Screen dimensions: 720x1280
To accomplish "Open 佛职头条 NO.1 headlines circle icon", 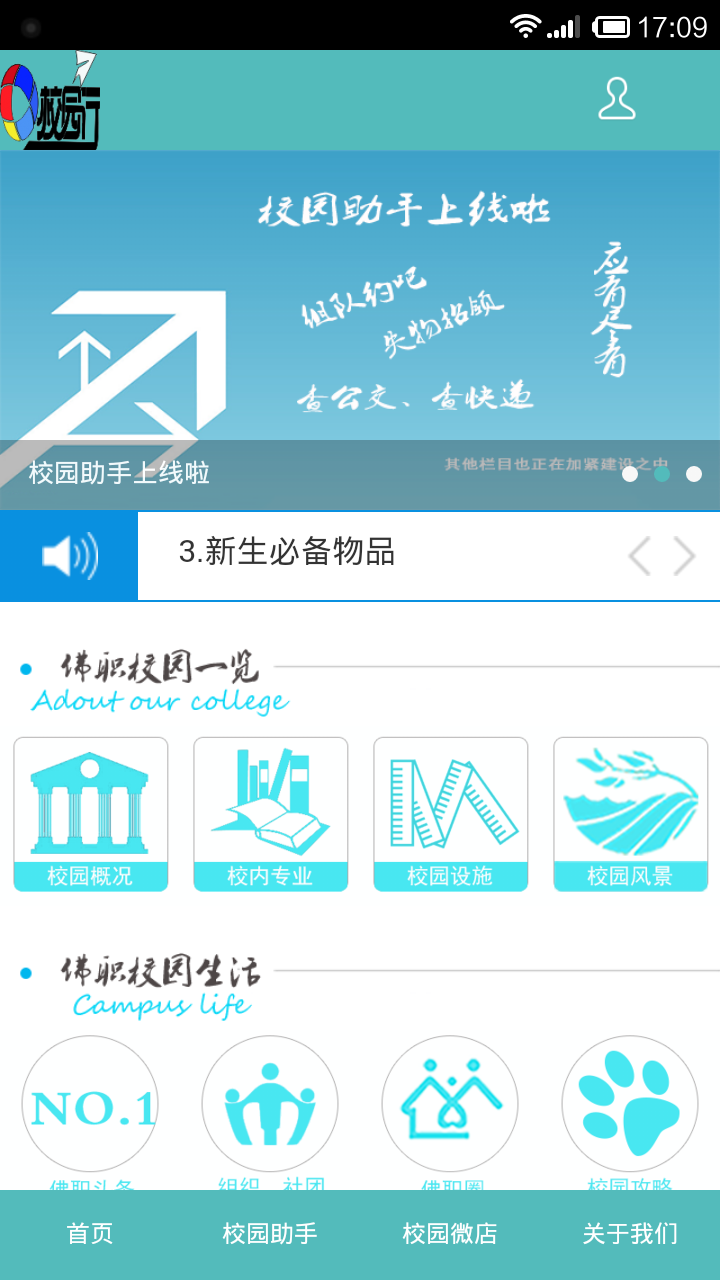I will tap(90, 1105).
